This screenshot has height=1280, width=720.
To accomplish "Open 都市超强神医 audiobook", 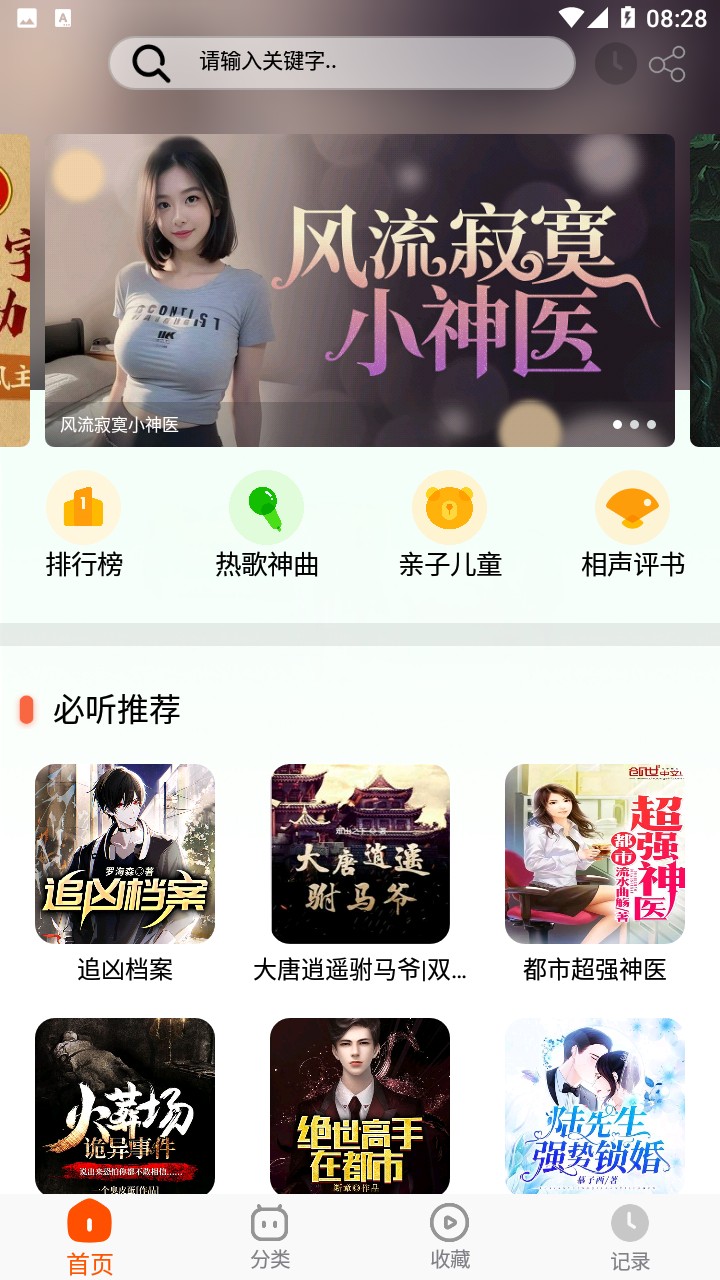I will (595, 855).
